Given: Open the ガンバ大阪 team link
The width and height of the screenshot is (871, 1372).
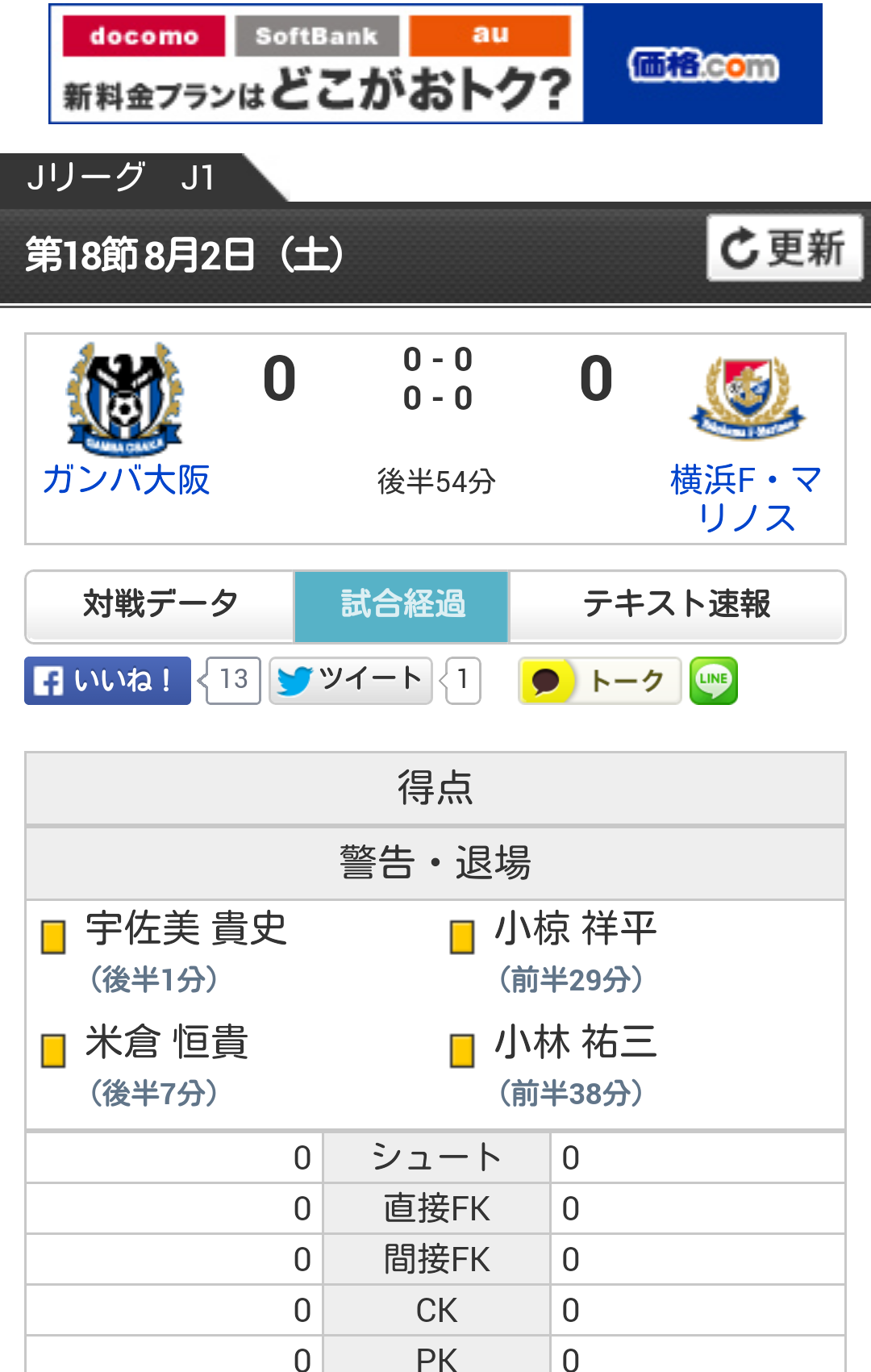Looking at the screenshot, I should (x=127, y=480).
